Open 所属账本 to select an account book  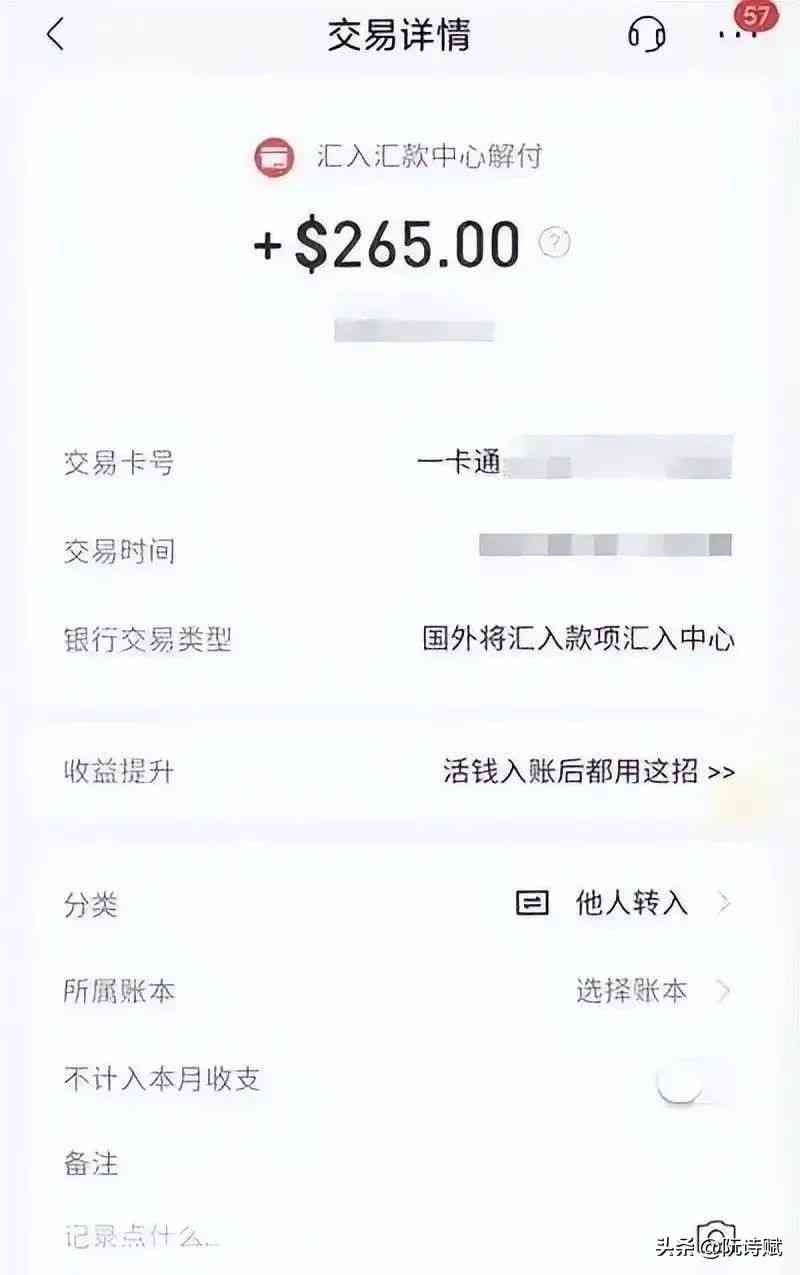(x=650, y=991)
